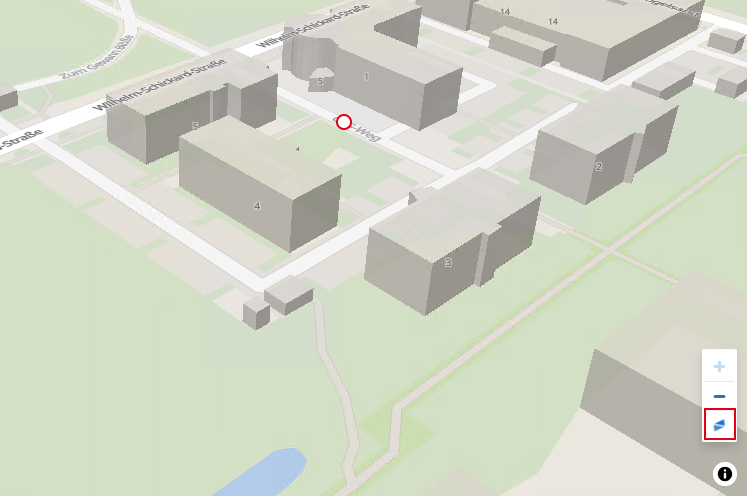Tap the red circle map marker

pyautogui.click(x=344, y=122)
